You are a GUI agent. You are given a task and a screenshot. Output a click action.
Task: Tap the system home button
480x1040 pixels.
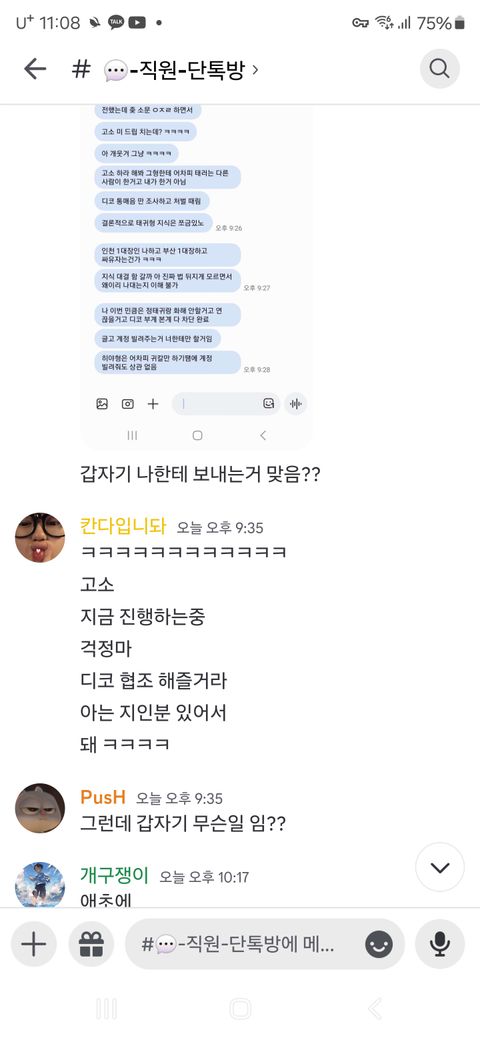[240, 1009]
